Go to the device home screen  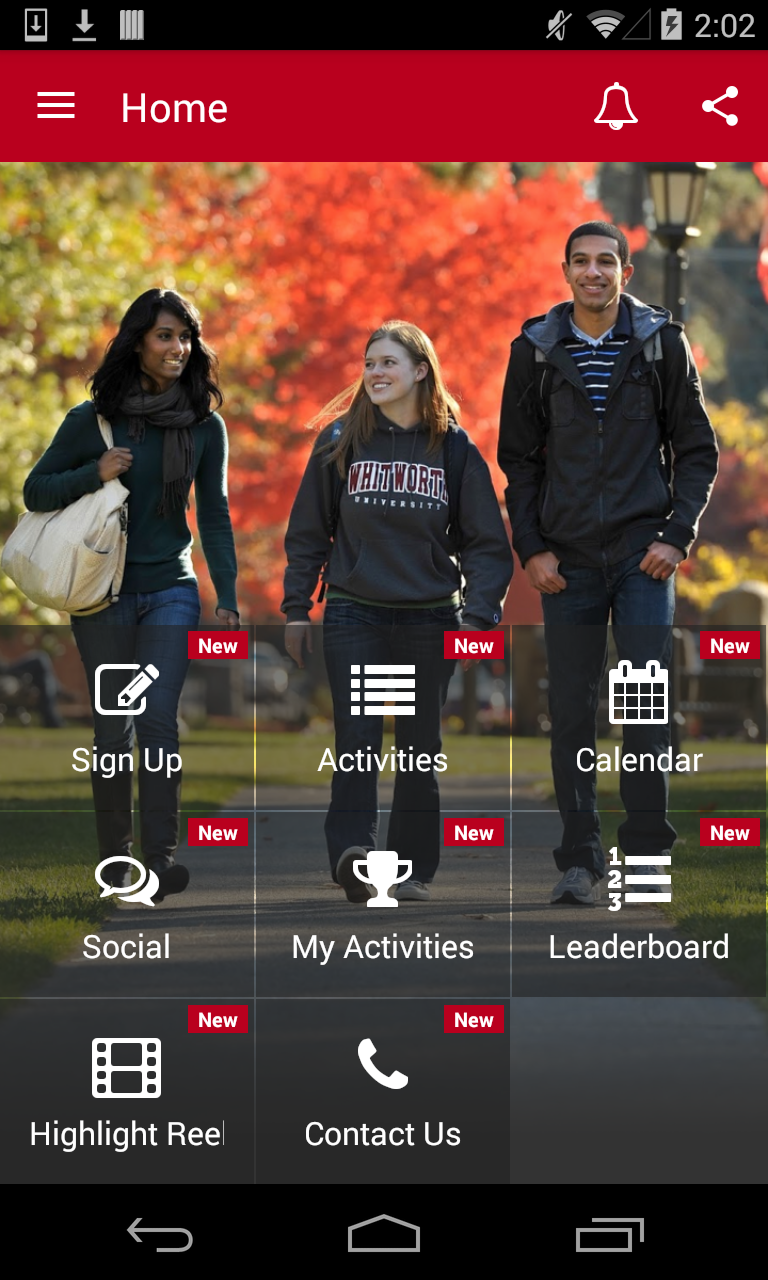click(x=384, y=1236)
